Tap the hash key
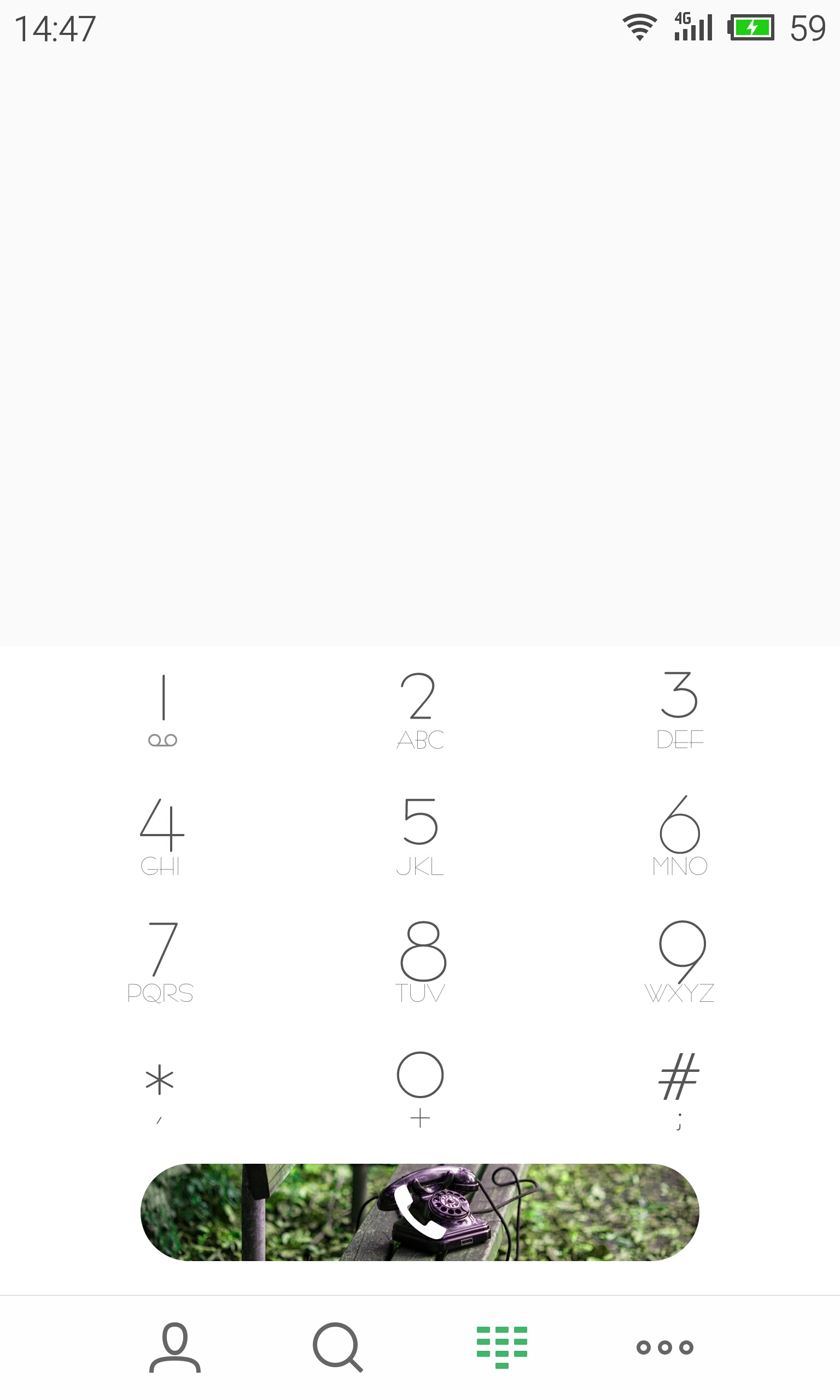This screenshot has width=840, height=1400. point(679,1088)
